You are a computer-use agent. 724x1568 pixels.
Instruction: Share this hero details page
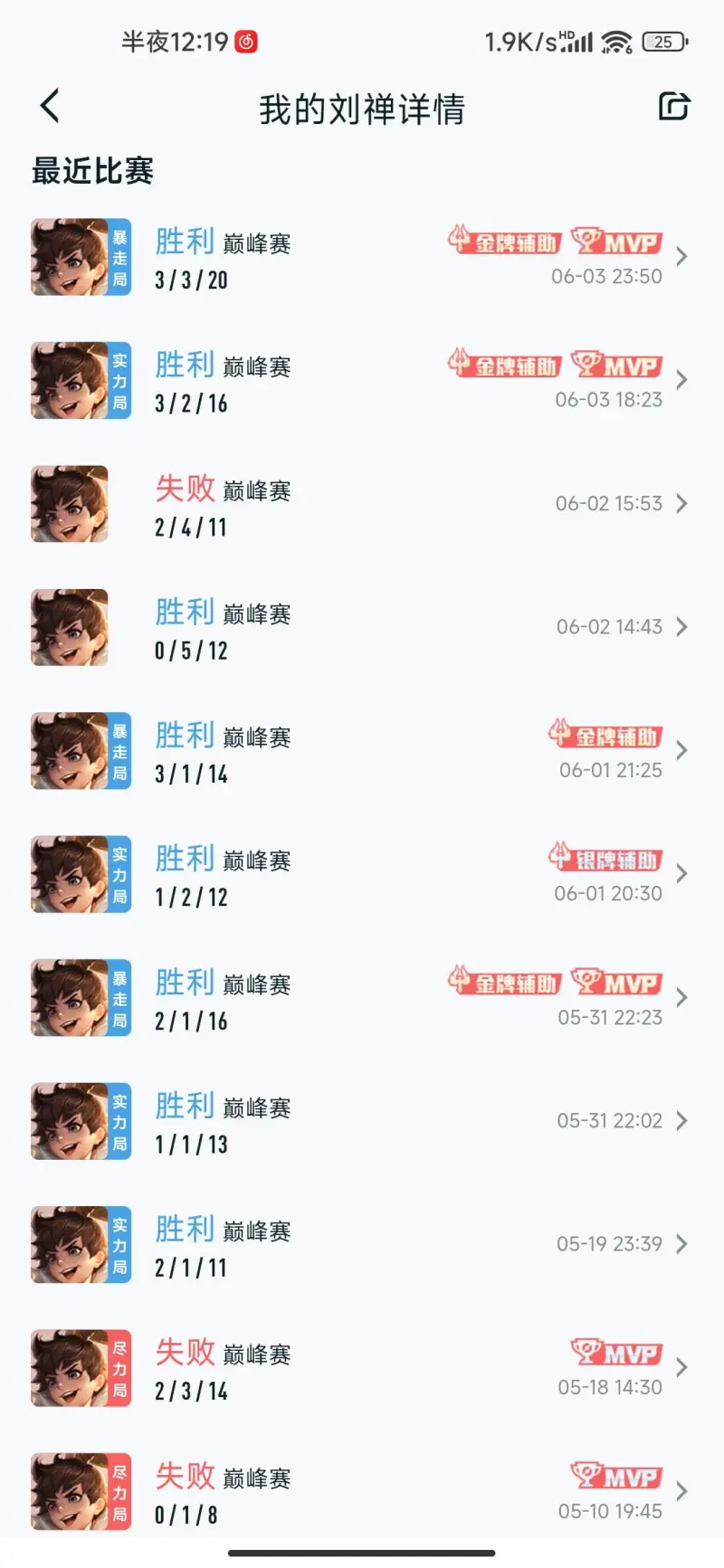(673, 107)
